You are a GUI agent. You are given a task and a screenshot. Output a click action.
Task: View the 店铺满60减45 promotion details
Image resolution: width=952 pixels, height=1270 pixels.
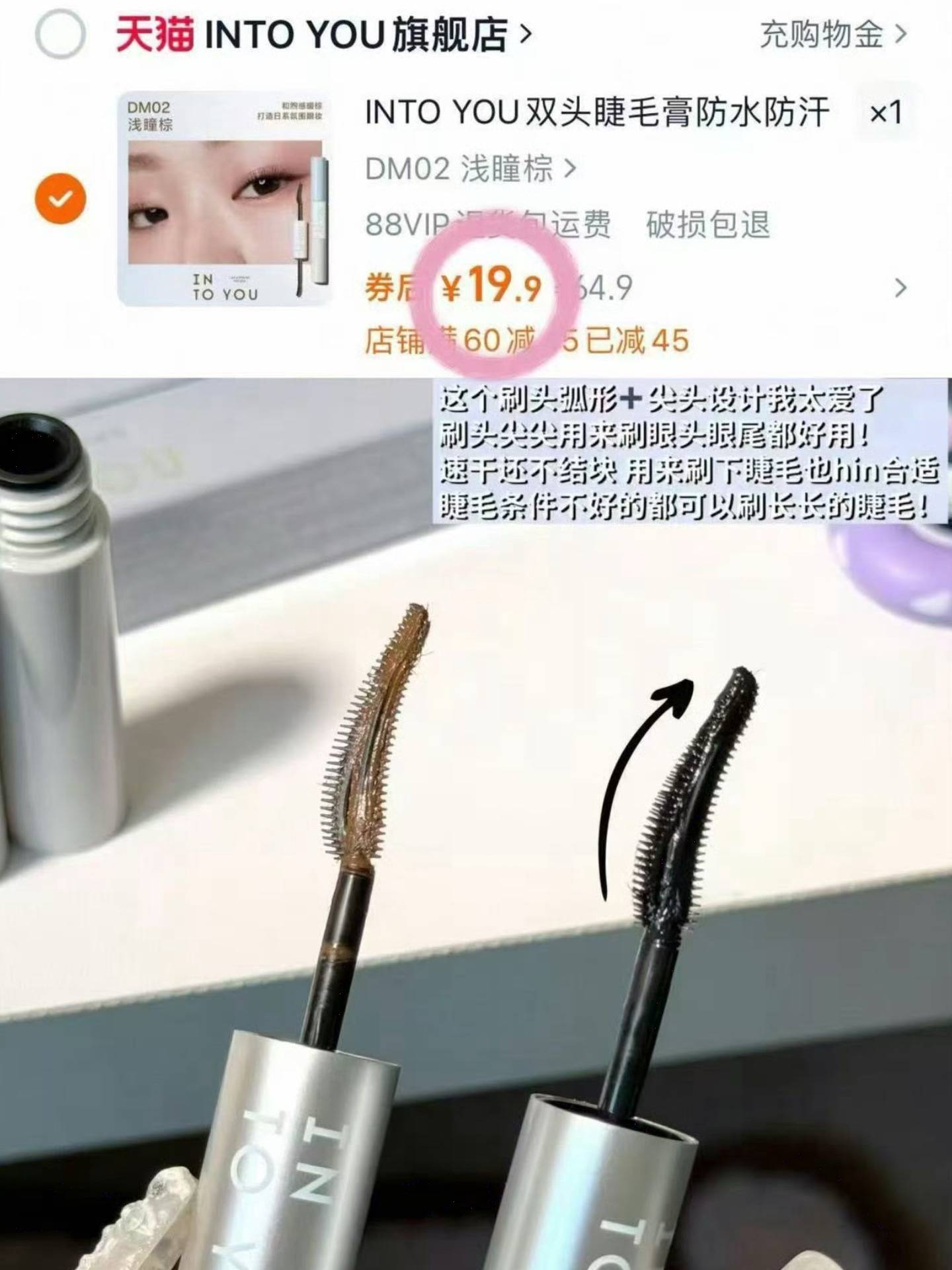pos(529,339)
